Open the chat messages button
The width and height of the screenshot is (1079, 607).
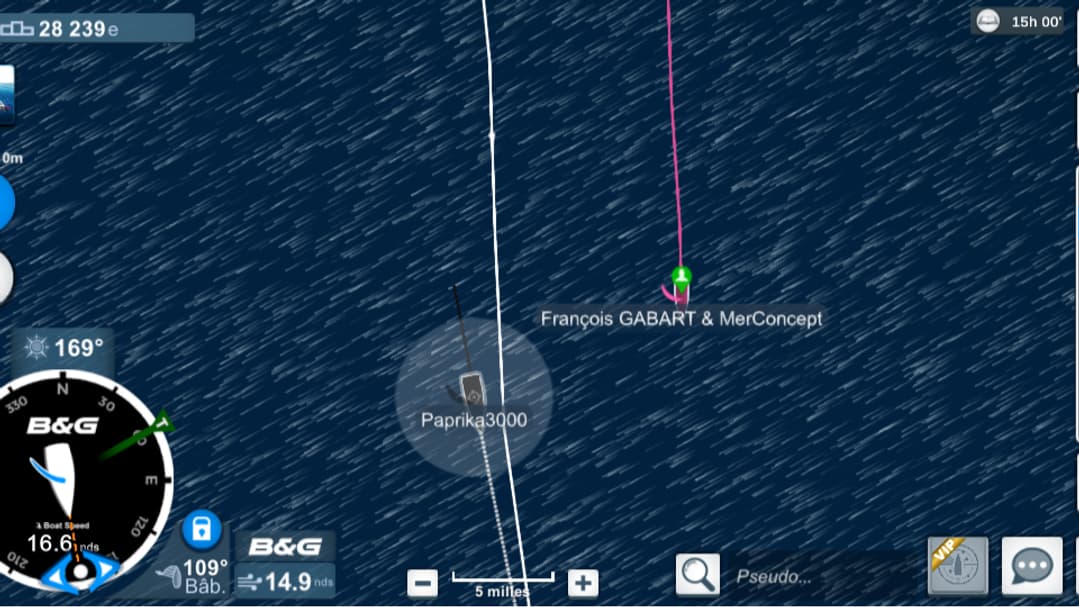pos(1031,566)
